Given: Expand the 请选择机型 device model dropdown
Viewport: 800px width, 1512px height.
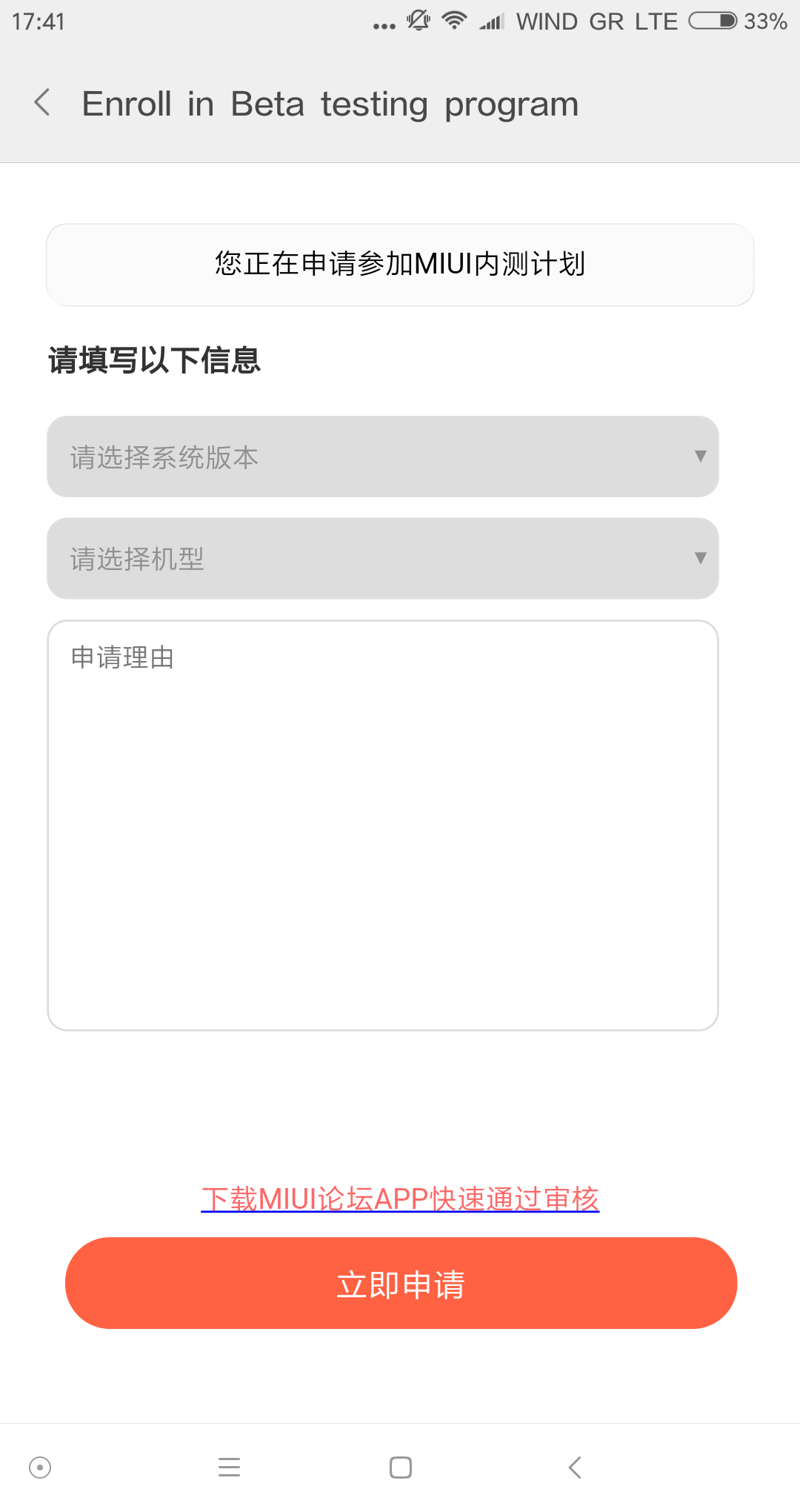Looking at the screenshot, I should click(x=382, y=558).
